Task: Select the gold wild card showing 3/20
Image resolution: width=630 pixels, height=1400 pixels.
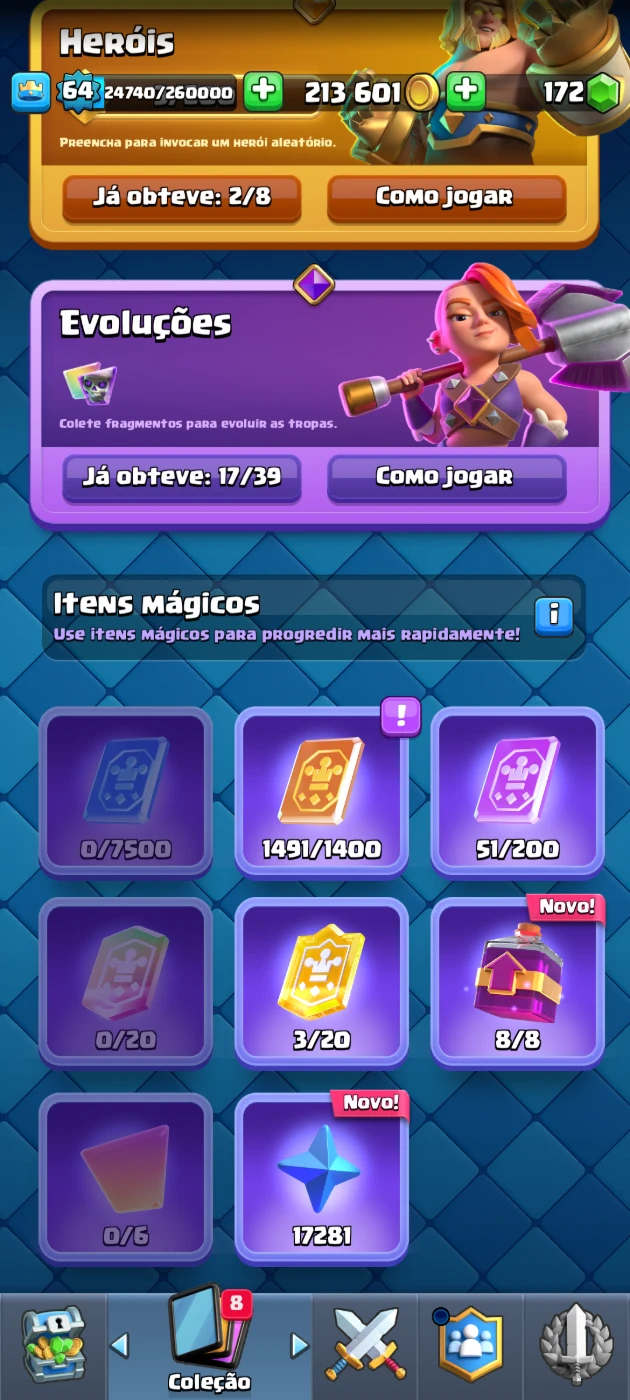Action: pos(322,982)
